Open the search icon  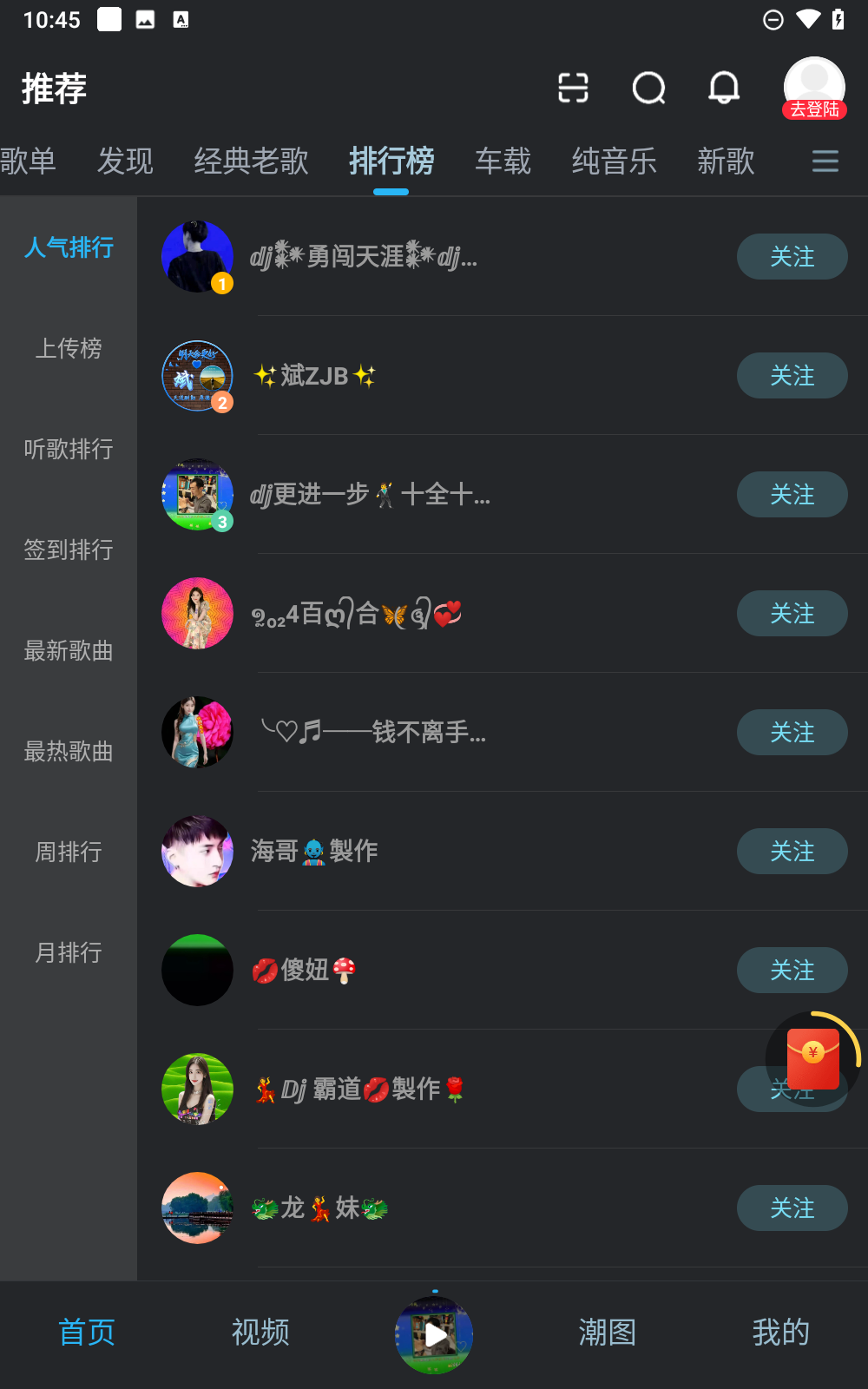pyautogui.click(x=648, y=88)
